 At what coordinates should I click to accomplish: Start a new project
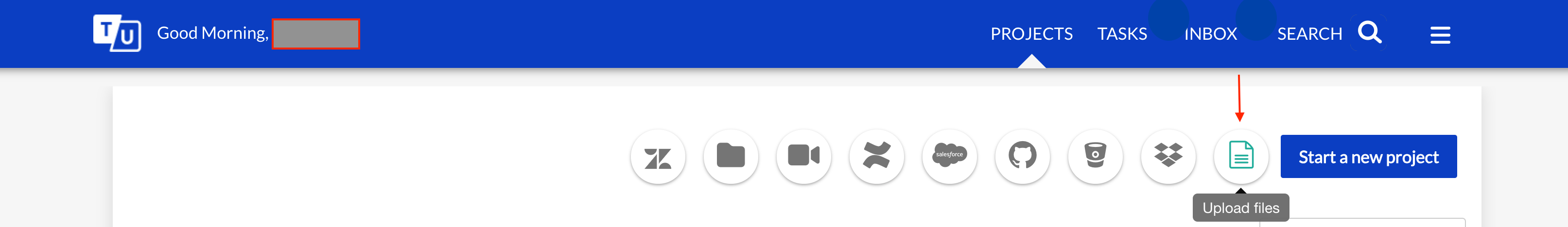click(1368, 157)
